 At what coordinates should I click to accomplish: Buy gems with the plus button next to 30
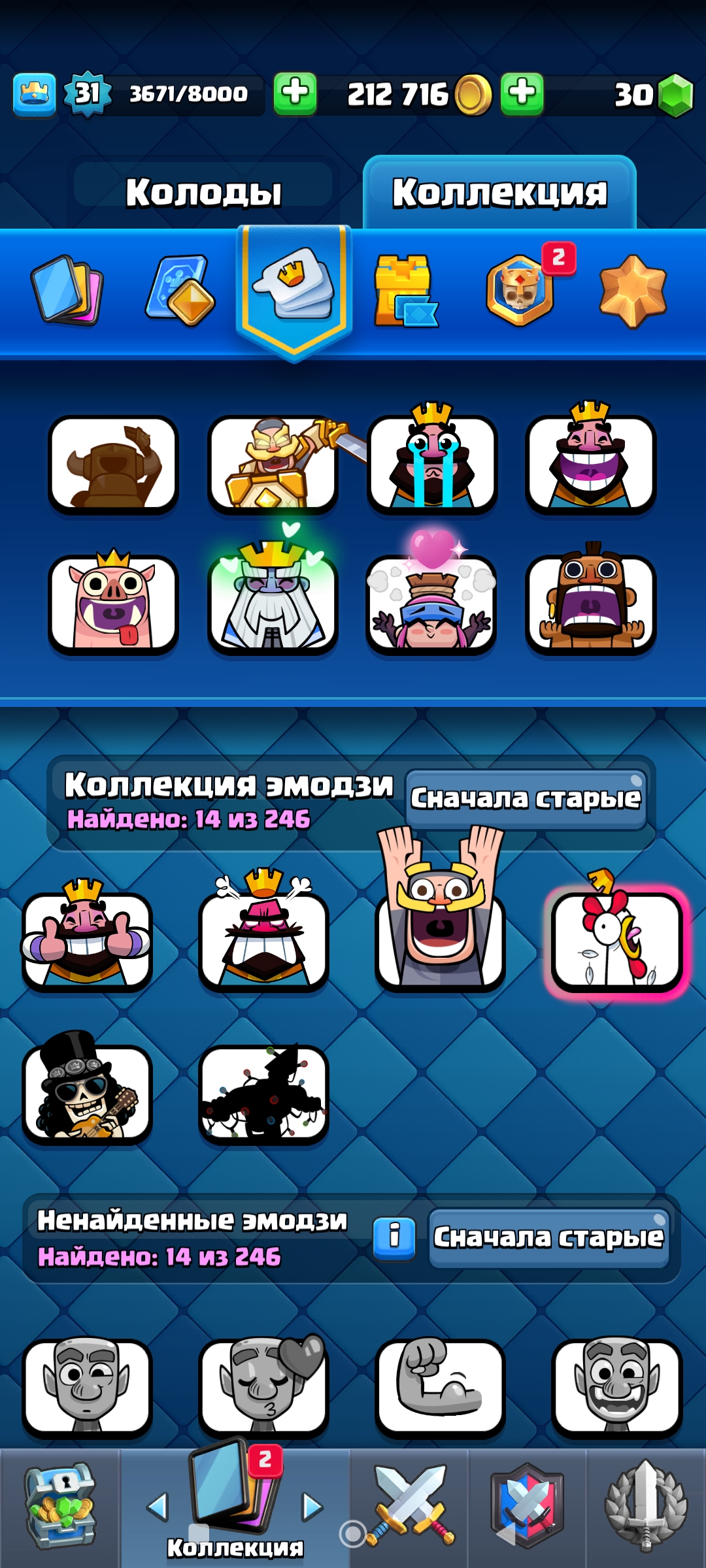click(x=522, y=94)
